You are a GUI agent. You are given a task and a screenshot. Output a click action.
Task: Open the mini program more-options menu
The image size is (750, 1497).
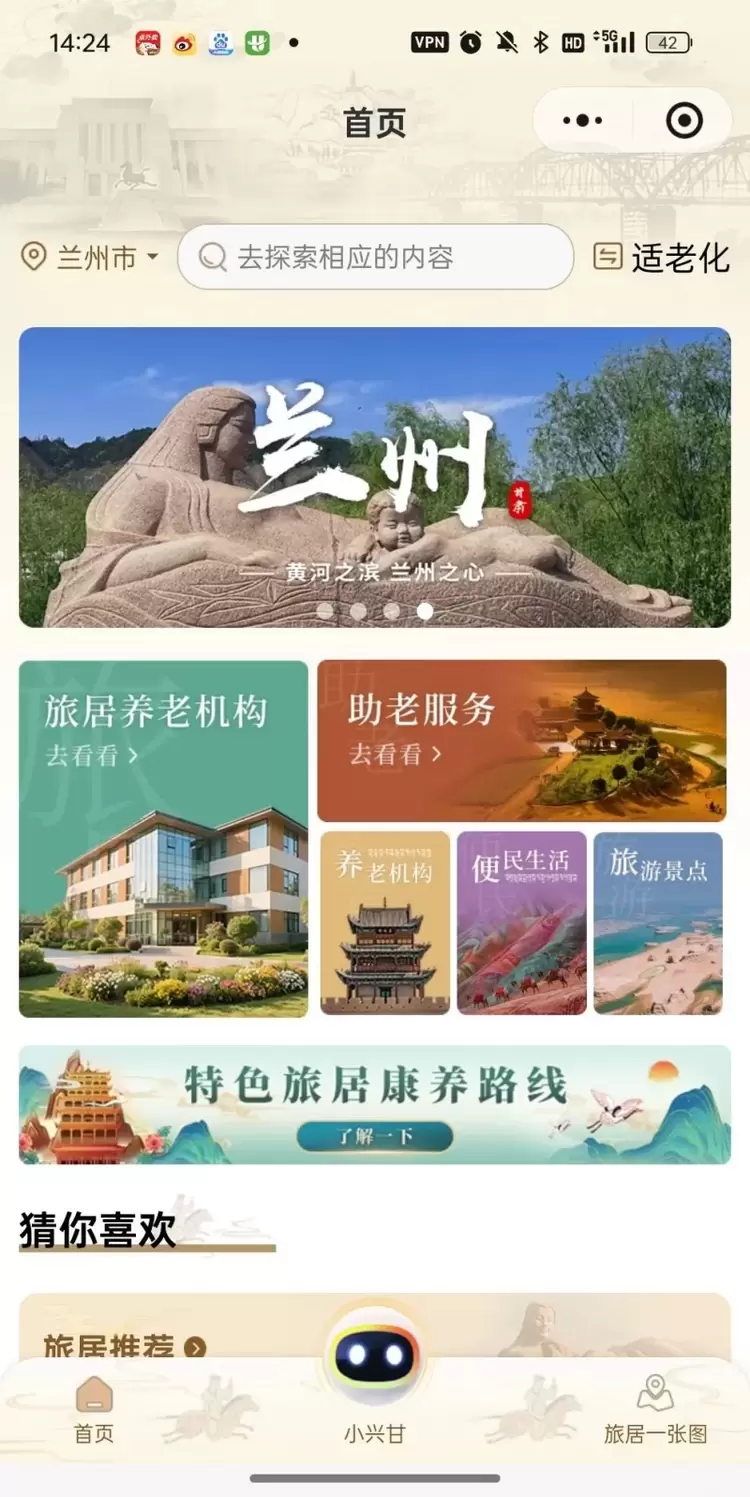click(x=583, y=121)
